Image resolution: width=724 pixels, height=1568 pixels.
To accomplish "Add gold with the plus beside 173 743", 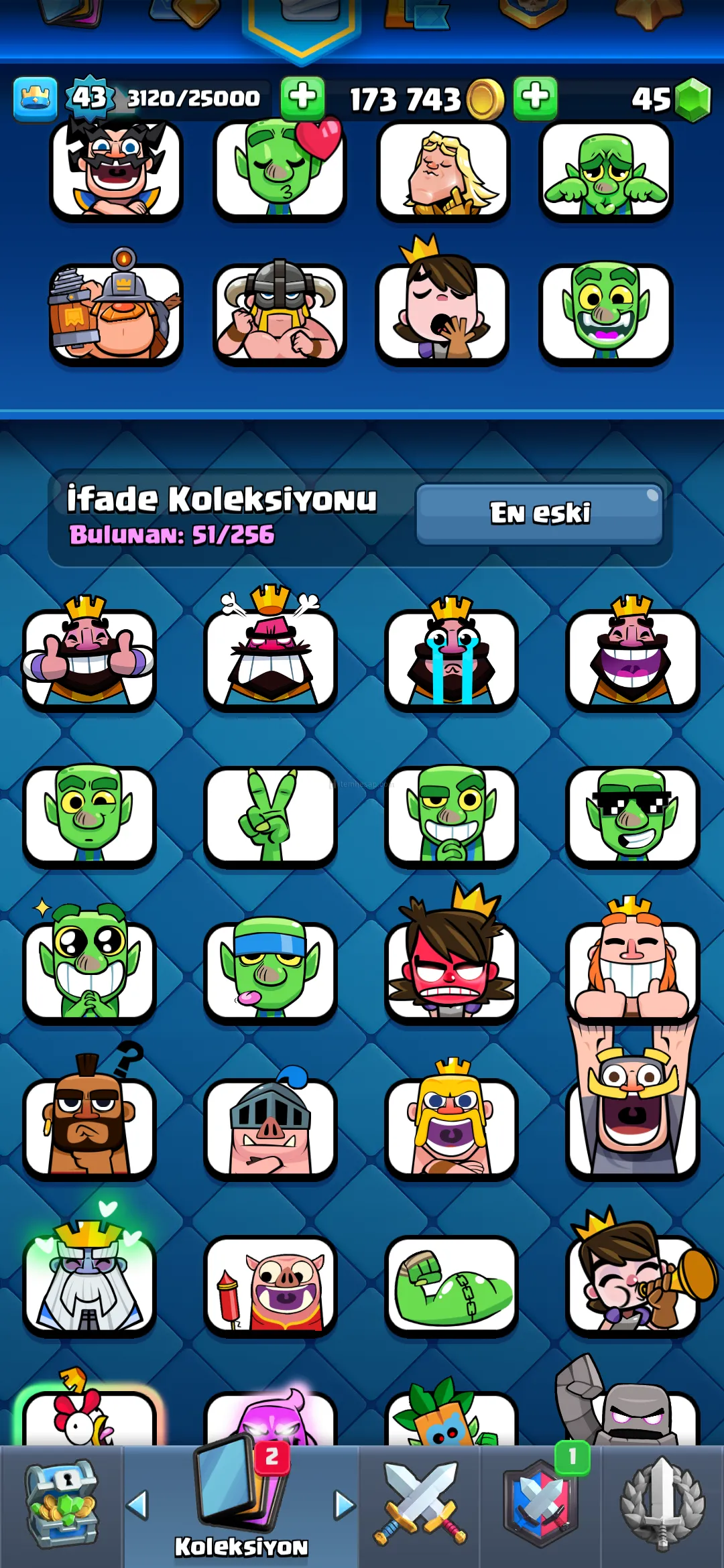I will [x=535, y=98].
